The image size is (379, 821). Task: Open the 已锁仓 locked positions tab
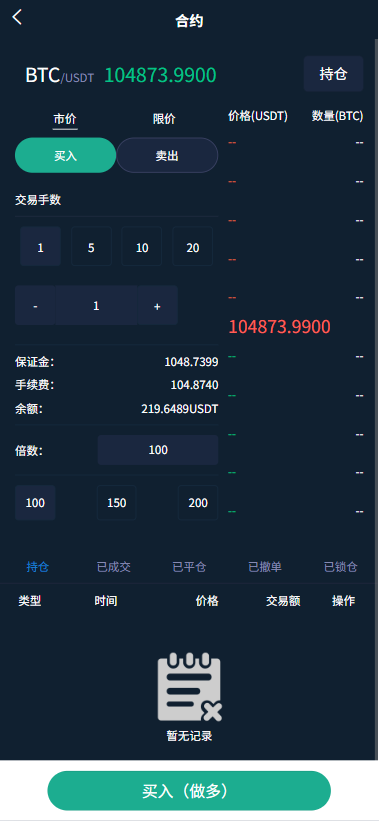[341, 567]
